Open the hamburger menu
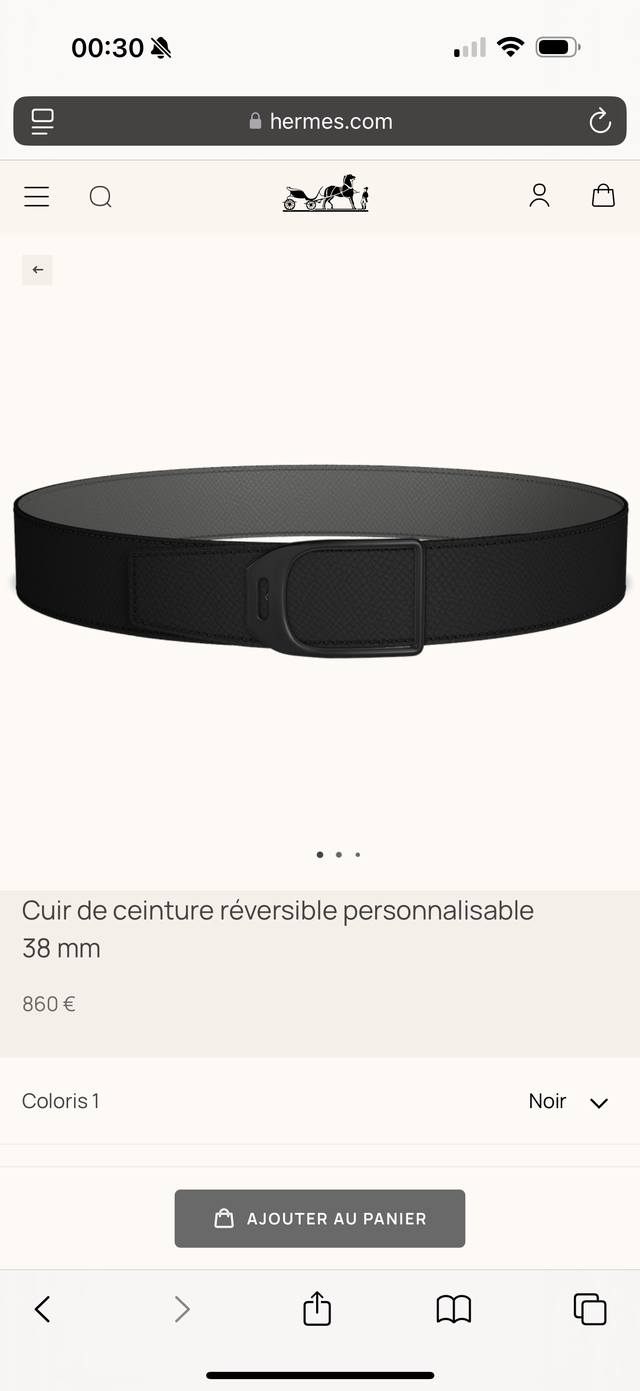640x1391 pixels. [x=37, y=196]
